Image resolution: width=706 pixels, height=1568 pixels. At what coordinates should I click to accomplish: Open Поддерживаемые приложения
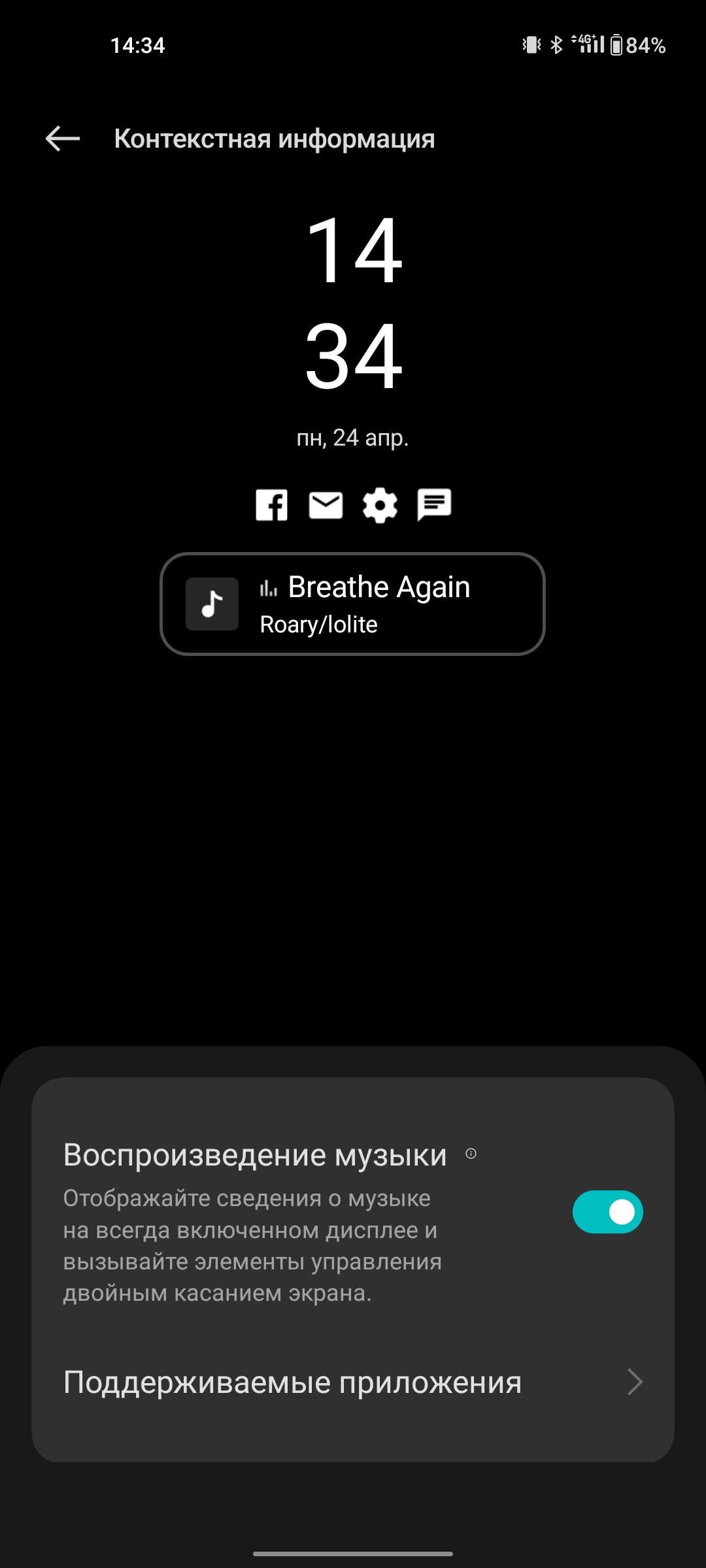point(353,1382)
